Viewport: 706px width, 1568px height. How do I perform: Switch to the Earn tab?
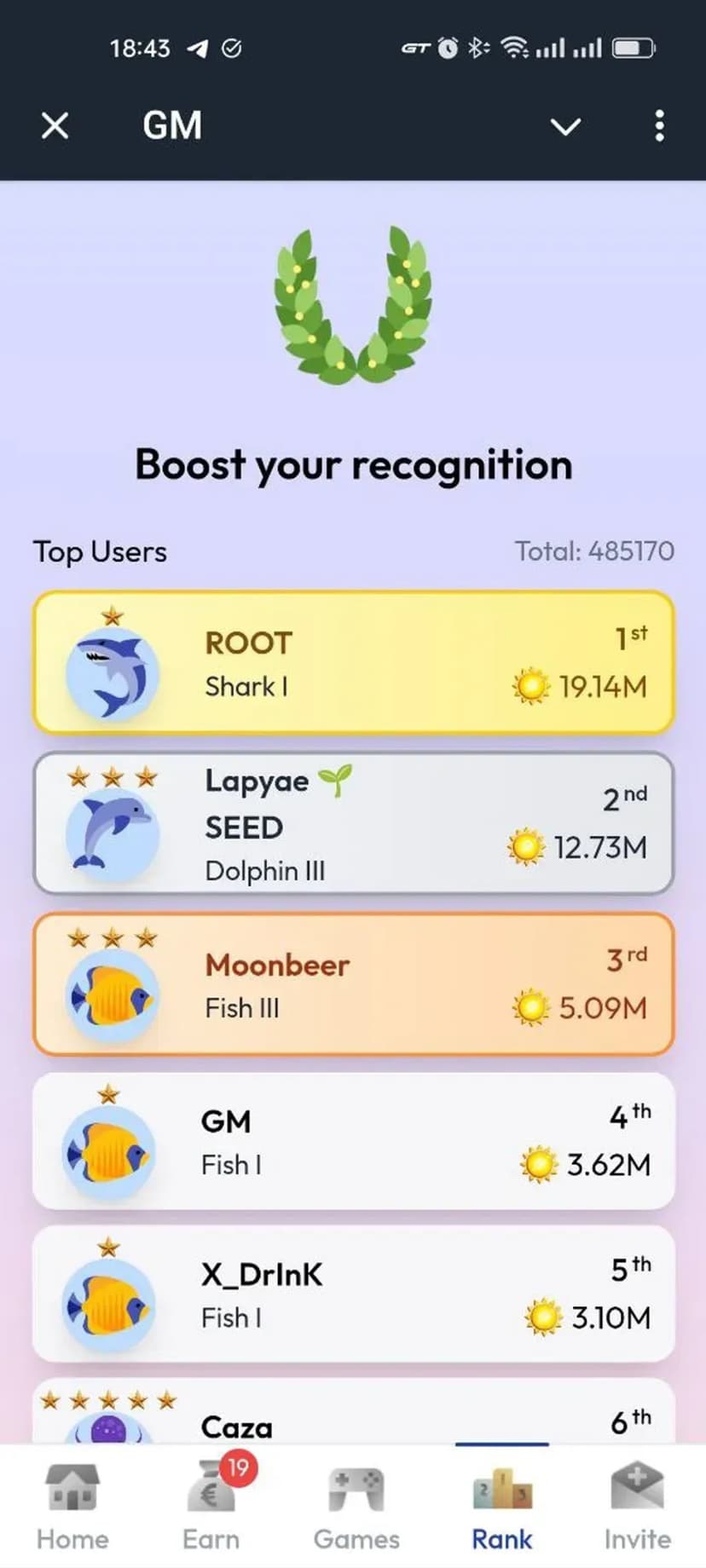click(211, 1507)
